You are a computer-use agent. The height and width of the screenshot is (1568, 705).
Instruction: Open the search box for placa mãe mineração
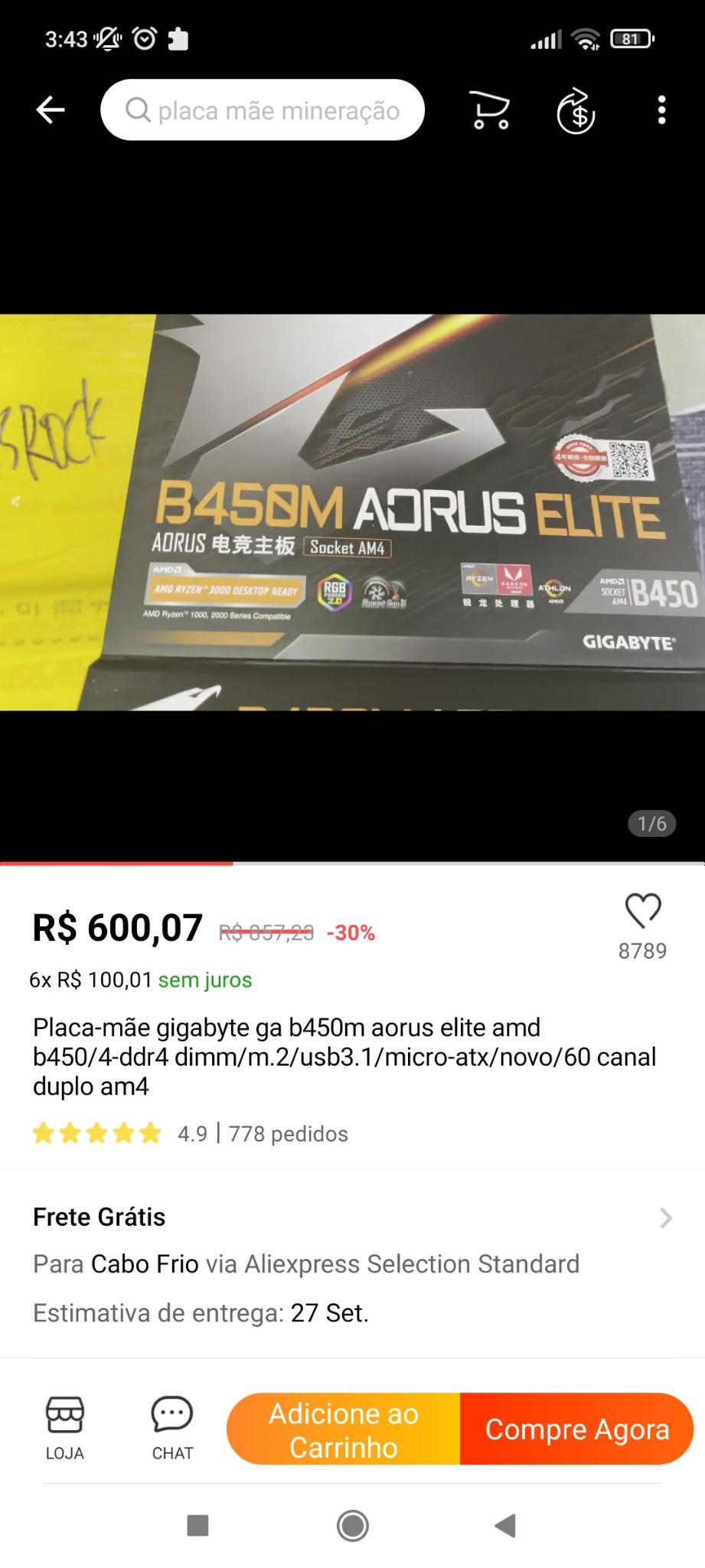tap(263, 110)
